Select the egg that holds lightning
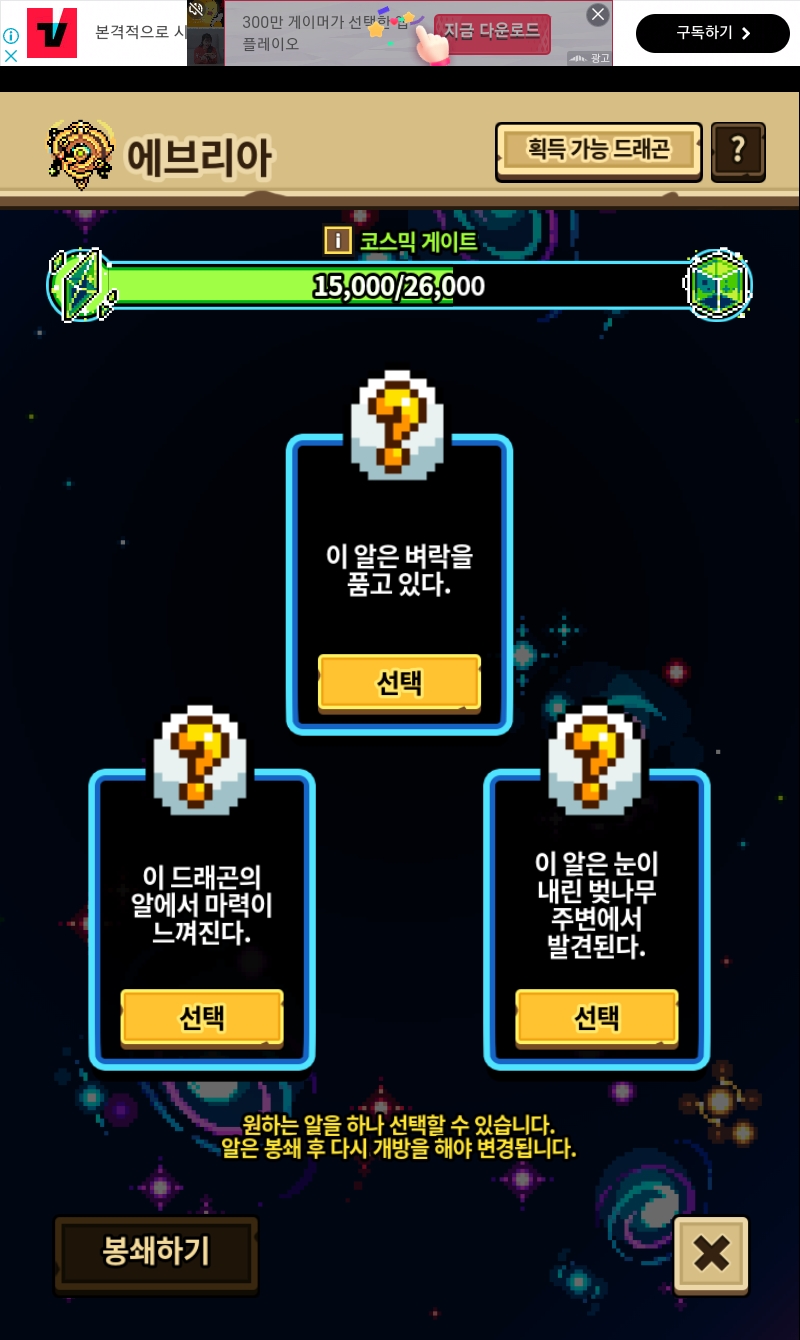This screenshot has width=800, height=1340. (x=399, y=683)
